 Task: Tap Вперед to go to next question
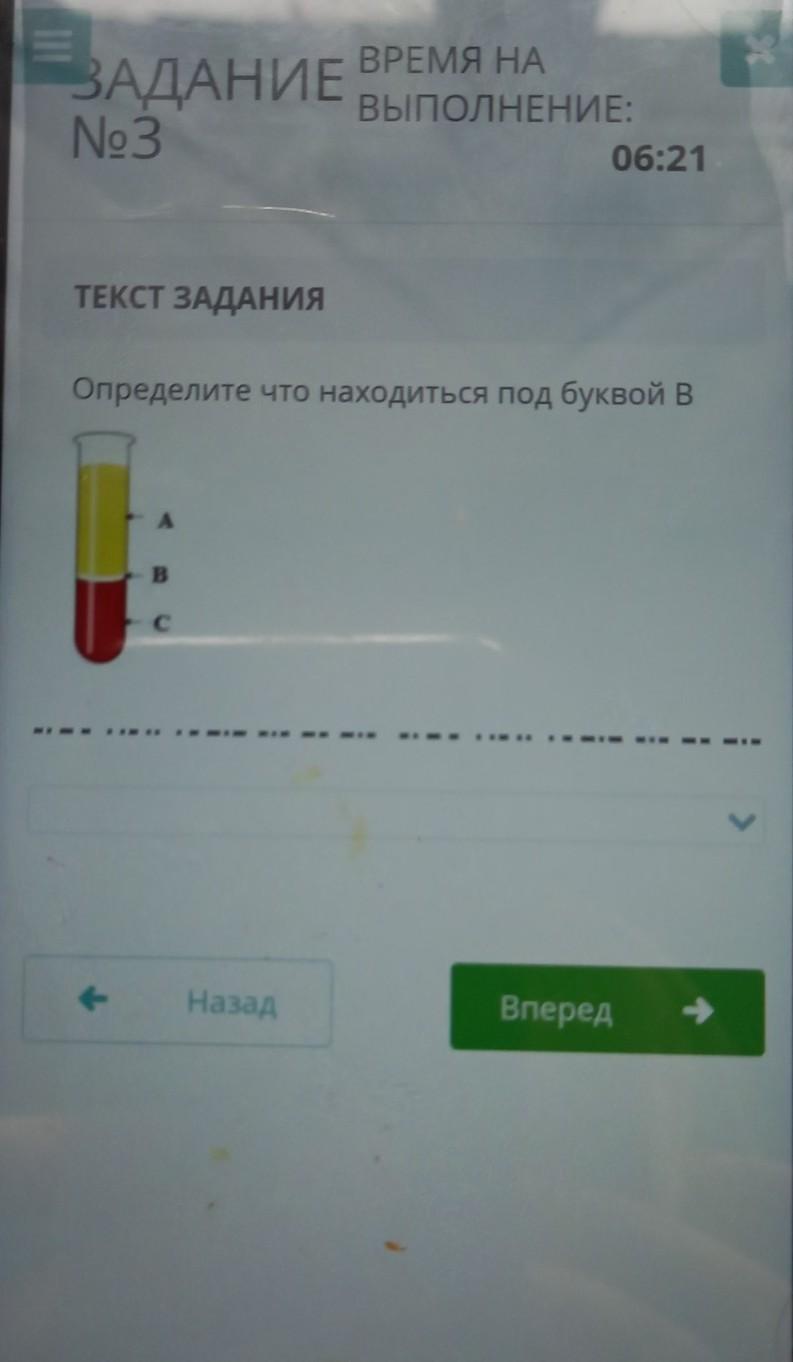coord(607,1010)
